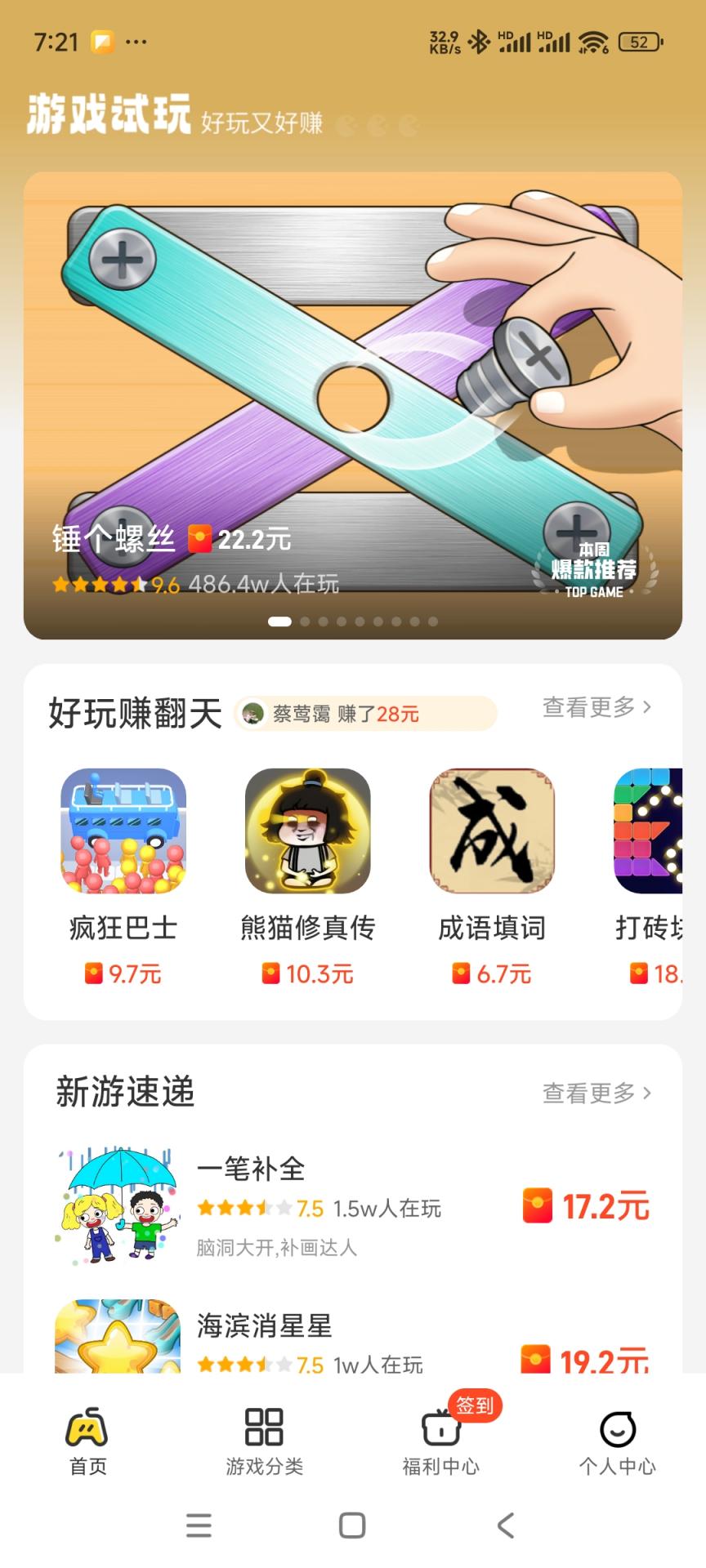
Task: Tap the Android back navigation arrow
Action: [506, 1524]
